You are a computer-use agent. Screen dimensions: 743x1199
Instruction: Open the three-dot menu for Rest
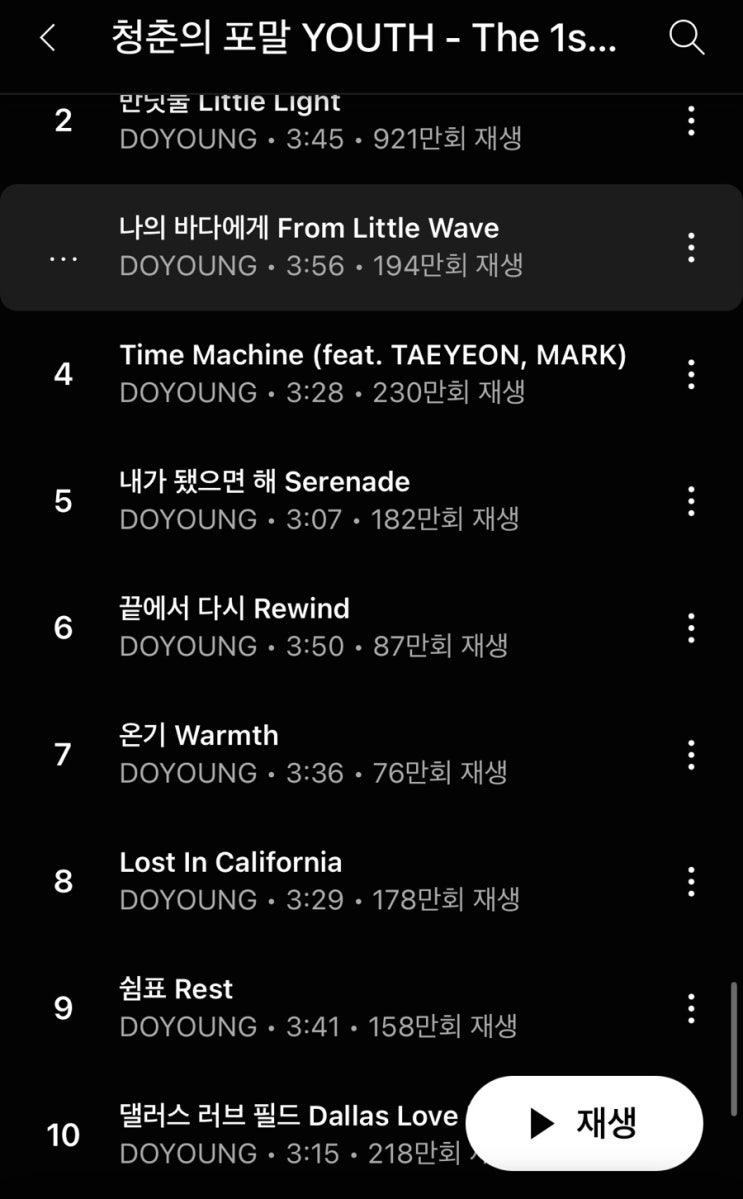point(691,1009)
